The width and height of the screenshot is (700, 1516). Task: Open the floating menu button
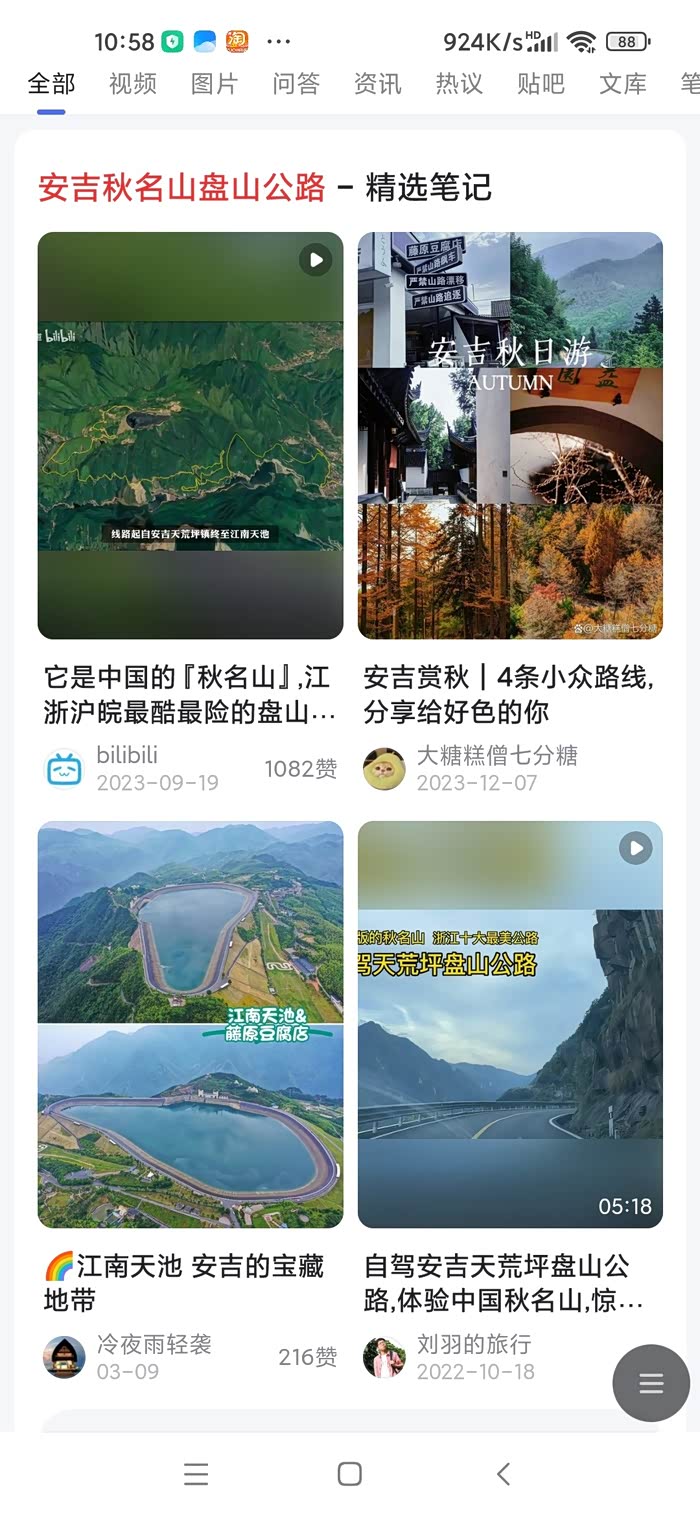(651, 1383)
